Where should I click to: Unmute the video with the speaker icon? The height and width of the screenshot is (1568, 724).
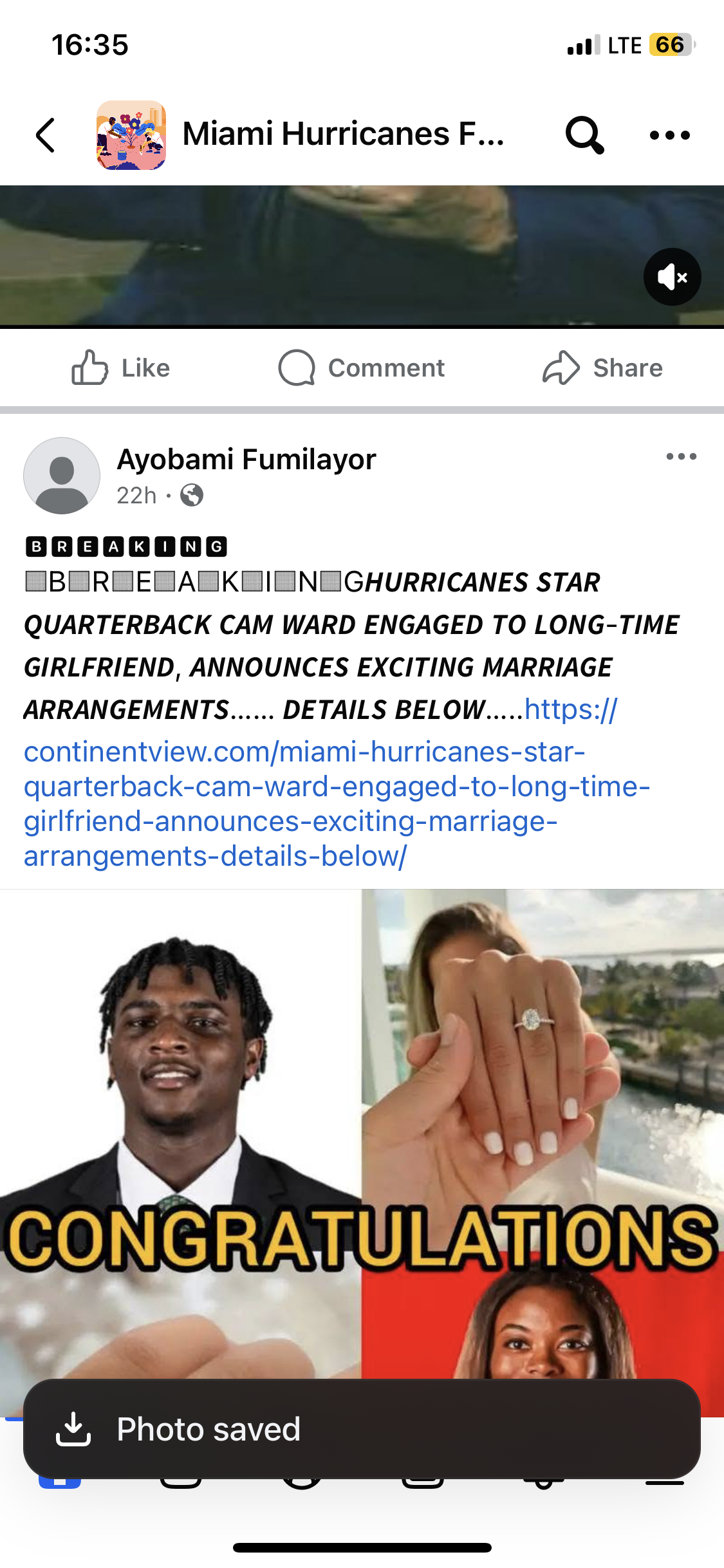click(x=673, y=277)
